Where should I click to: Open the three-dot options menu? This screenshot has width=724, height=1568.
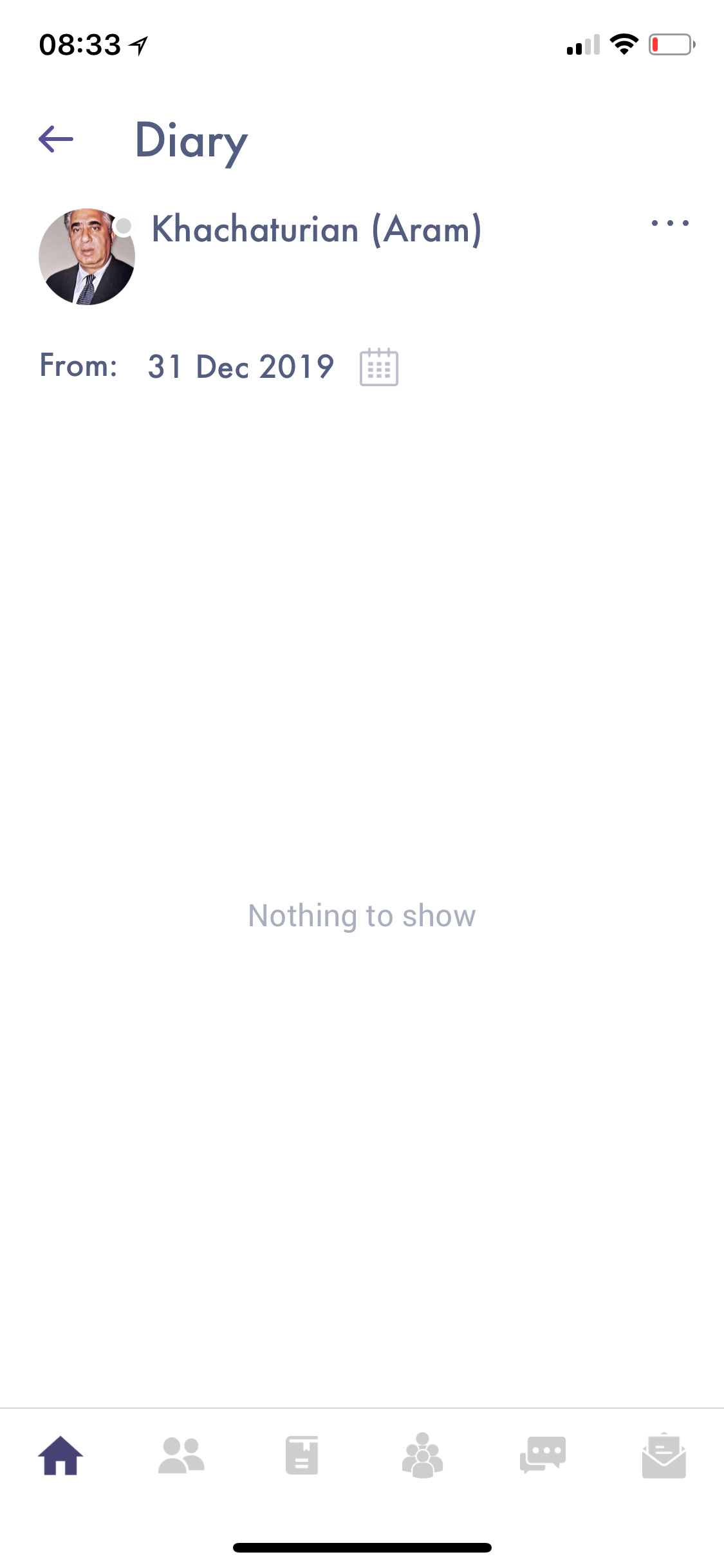click(670, 223)
